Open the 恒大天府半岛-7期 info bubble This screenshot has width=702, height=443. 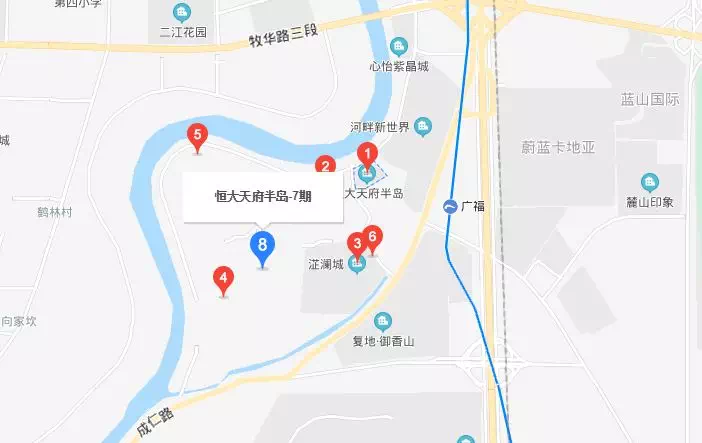coord(263,196)
